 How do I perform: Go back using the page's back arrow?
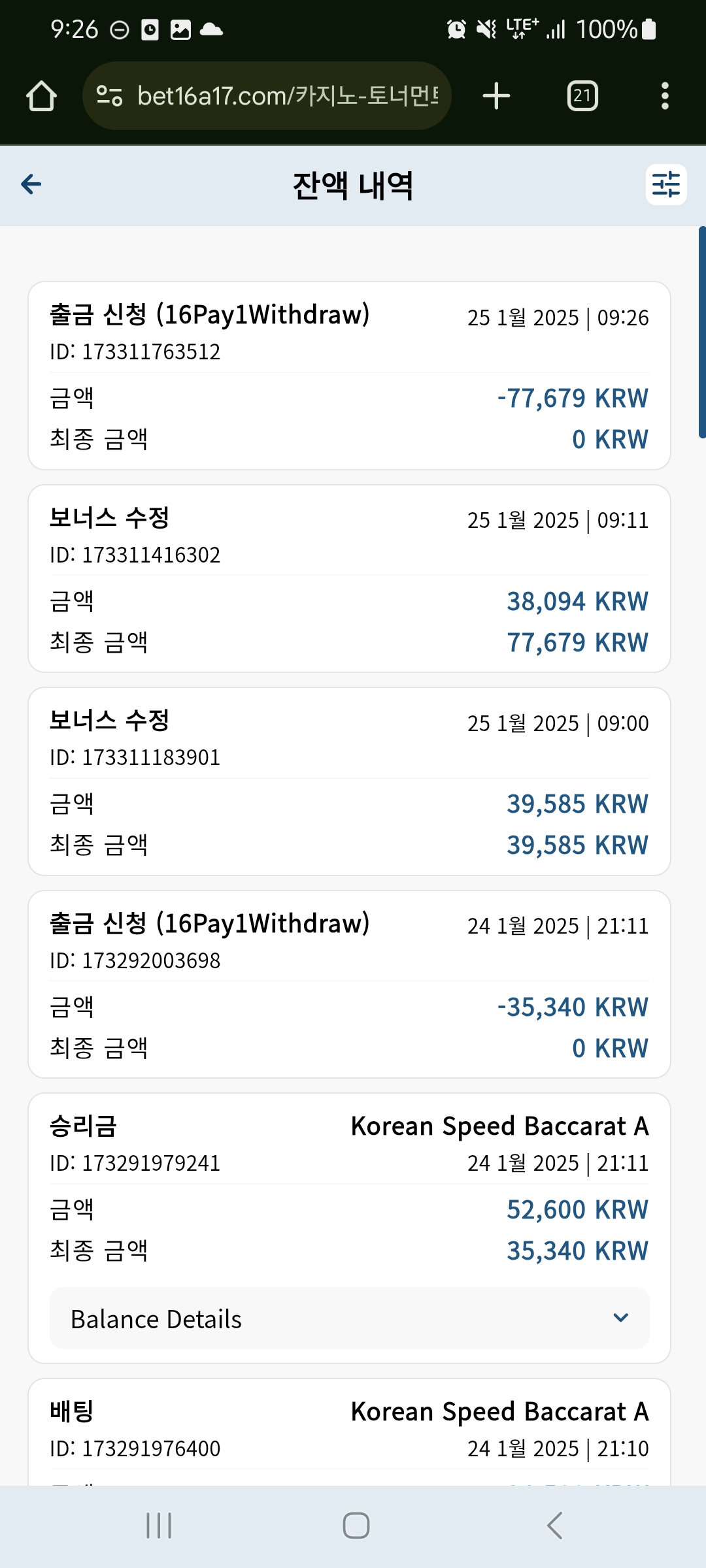[31, 184]
